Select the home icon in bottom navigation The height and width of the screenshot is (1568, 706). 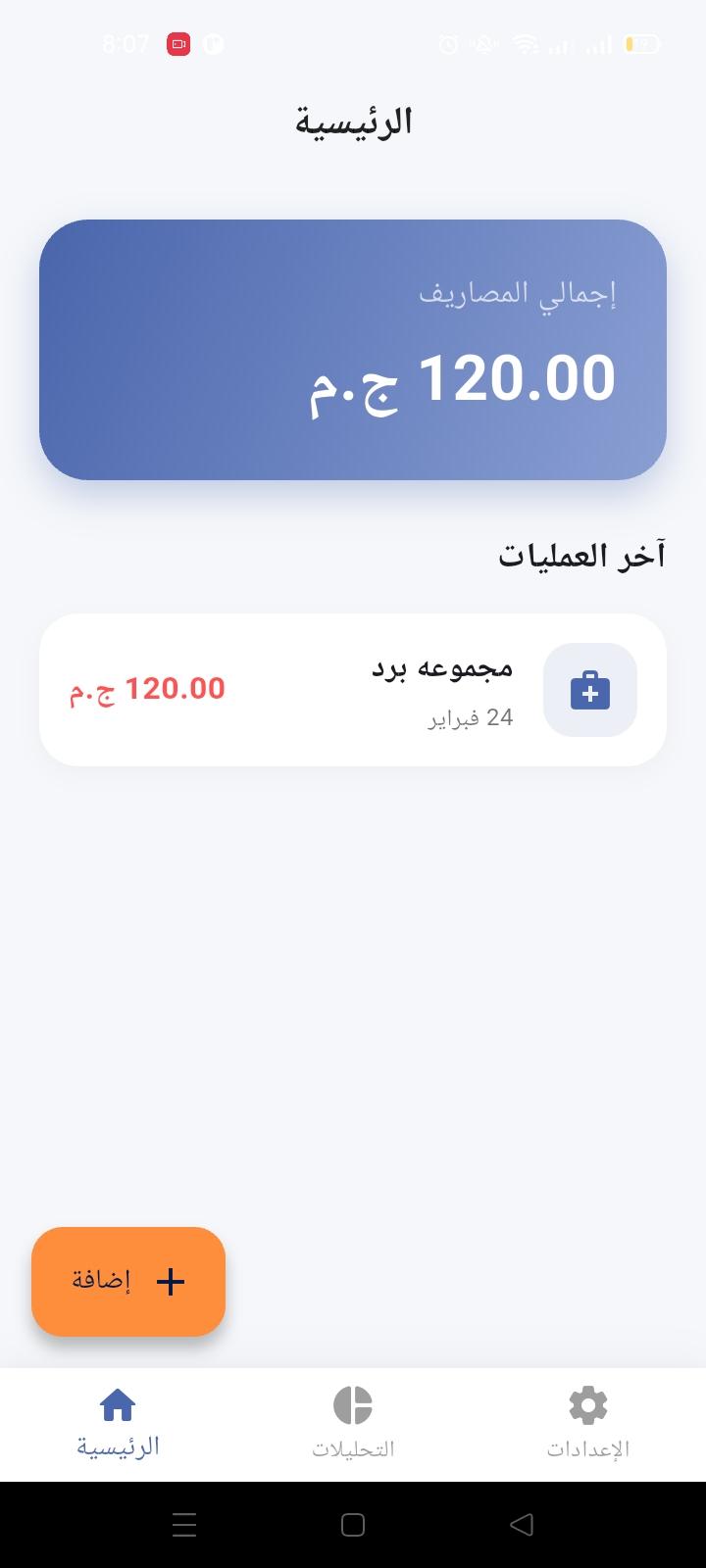117,1405
